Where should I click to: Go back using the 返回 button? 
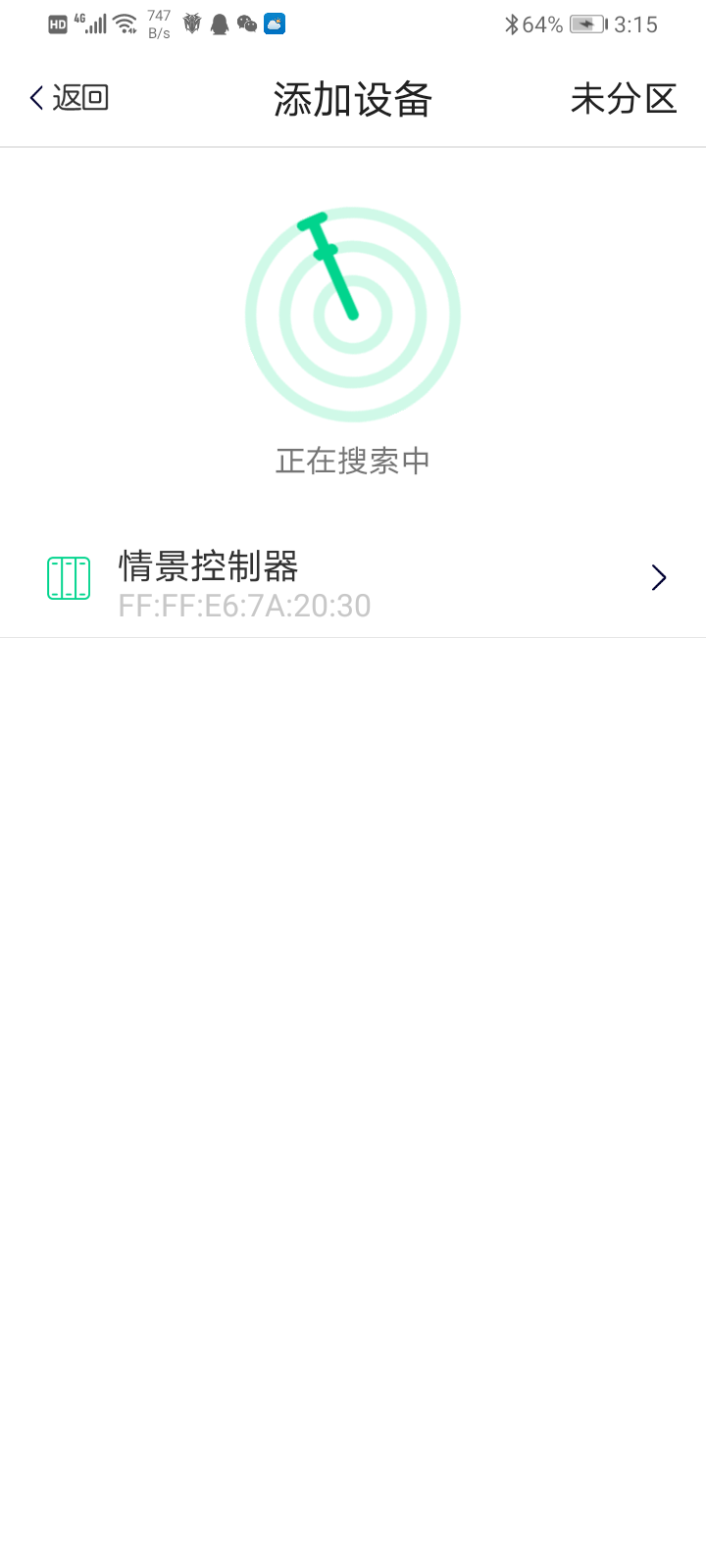(69, 98)
